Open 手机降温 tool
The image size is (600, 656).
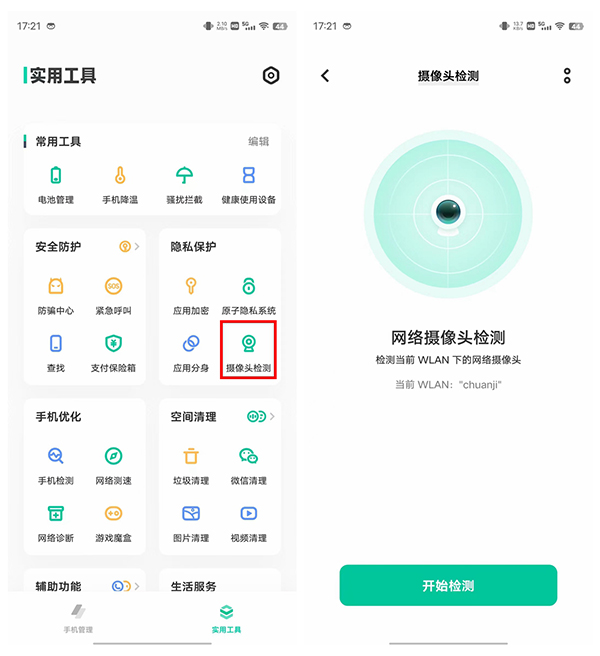click(x=119, y=184)
